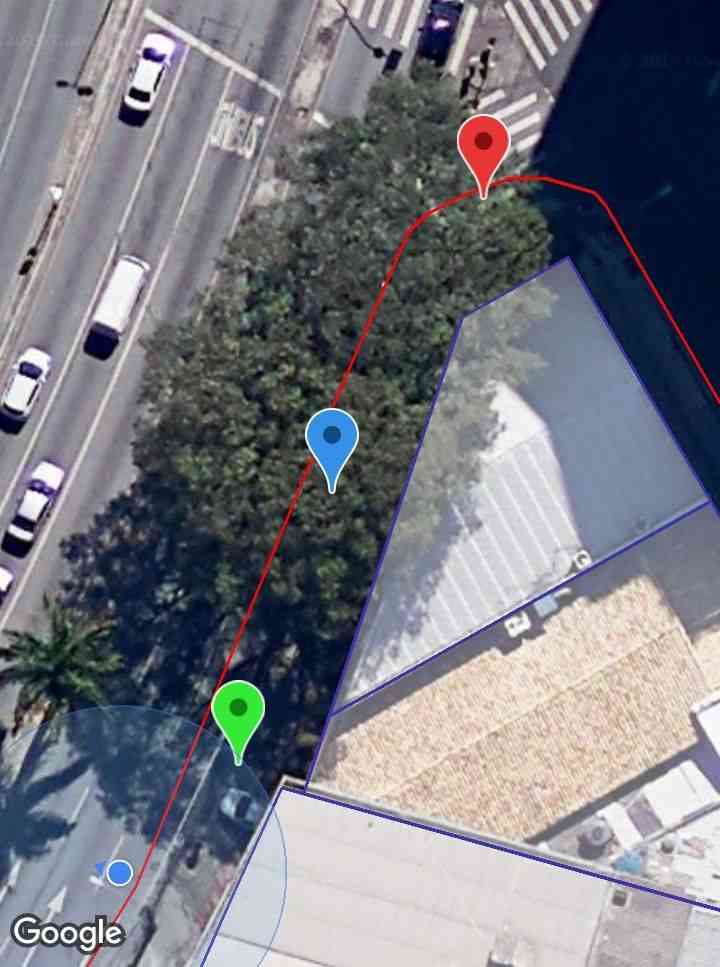Tap the red map marker
This screenshot has height=967, width=720.
point(483,145)
